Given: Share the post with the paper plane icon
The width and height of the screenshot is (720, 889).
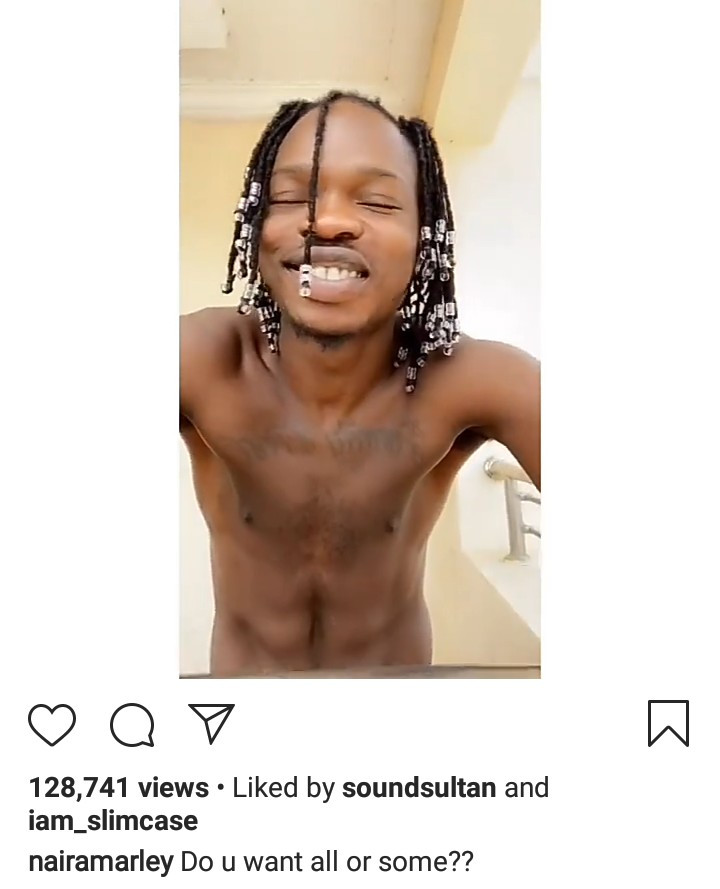Looking at the screenshot, I should coord(211,723).
